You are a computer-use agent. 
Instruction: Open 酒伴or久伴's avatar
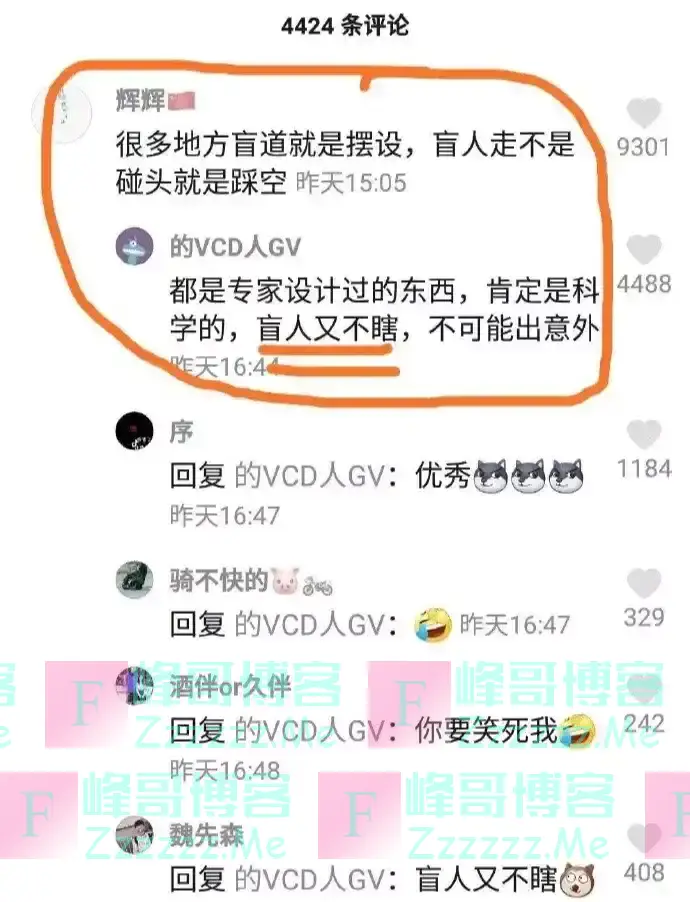(x=135, y=686)
